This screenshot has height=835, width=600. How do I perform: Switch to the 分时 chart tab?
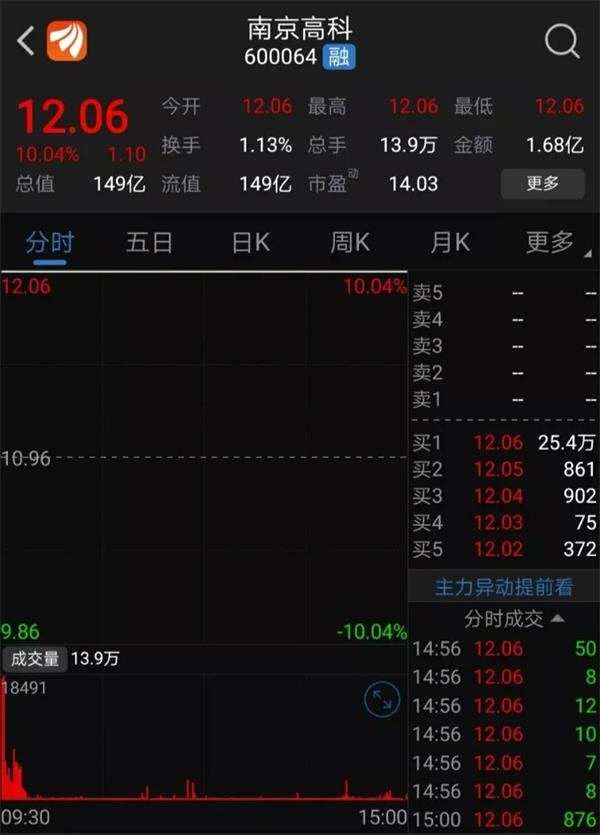pos(49,242)
